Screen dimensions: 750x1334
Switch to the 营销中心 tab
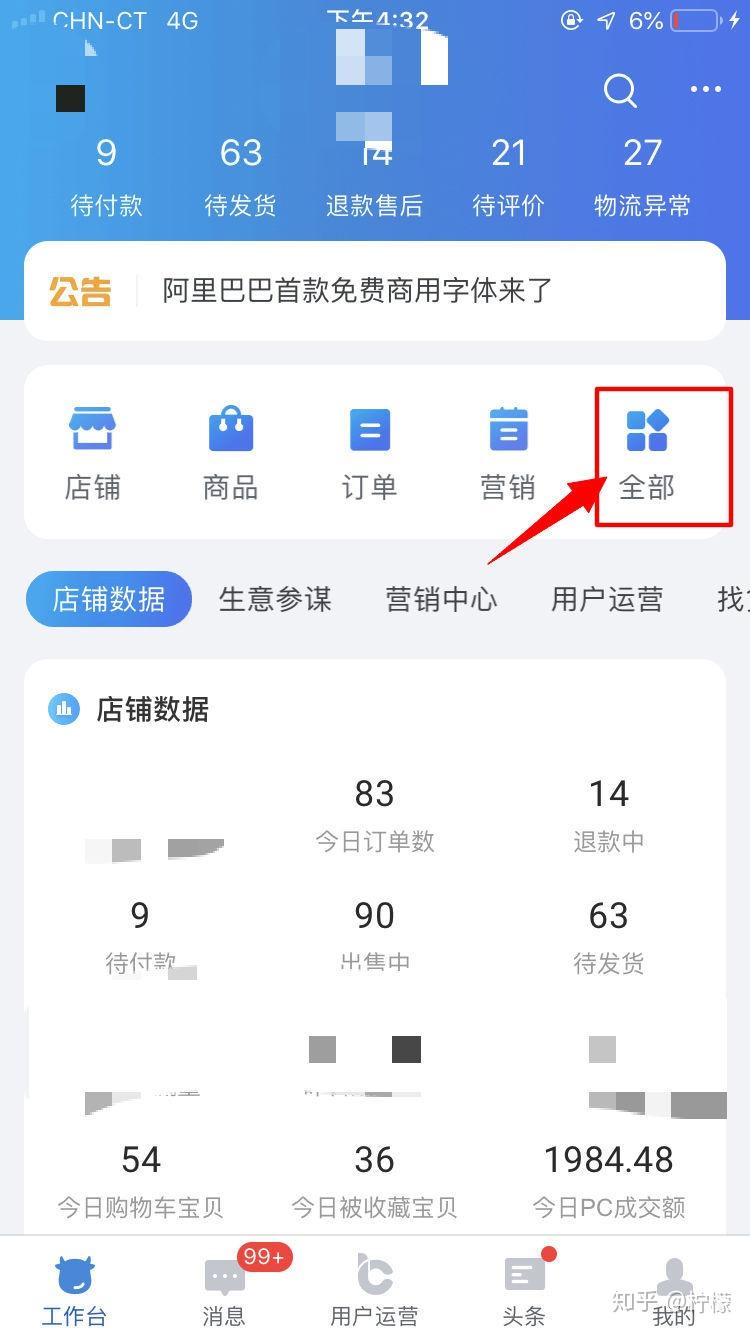441,599
